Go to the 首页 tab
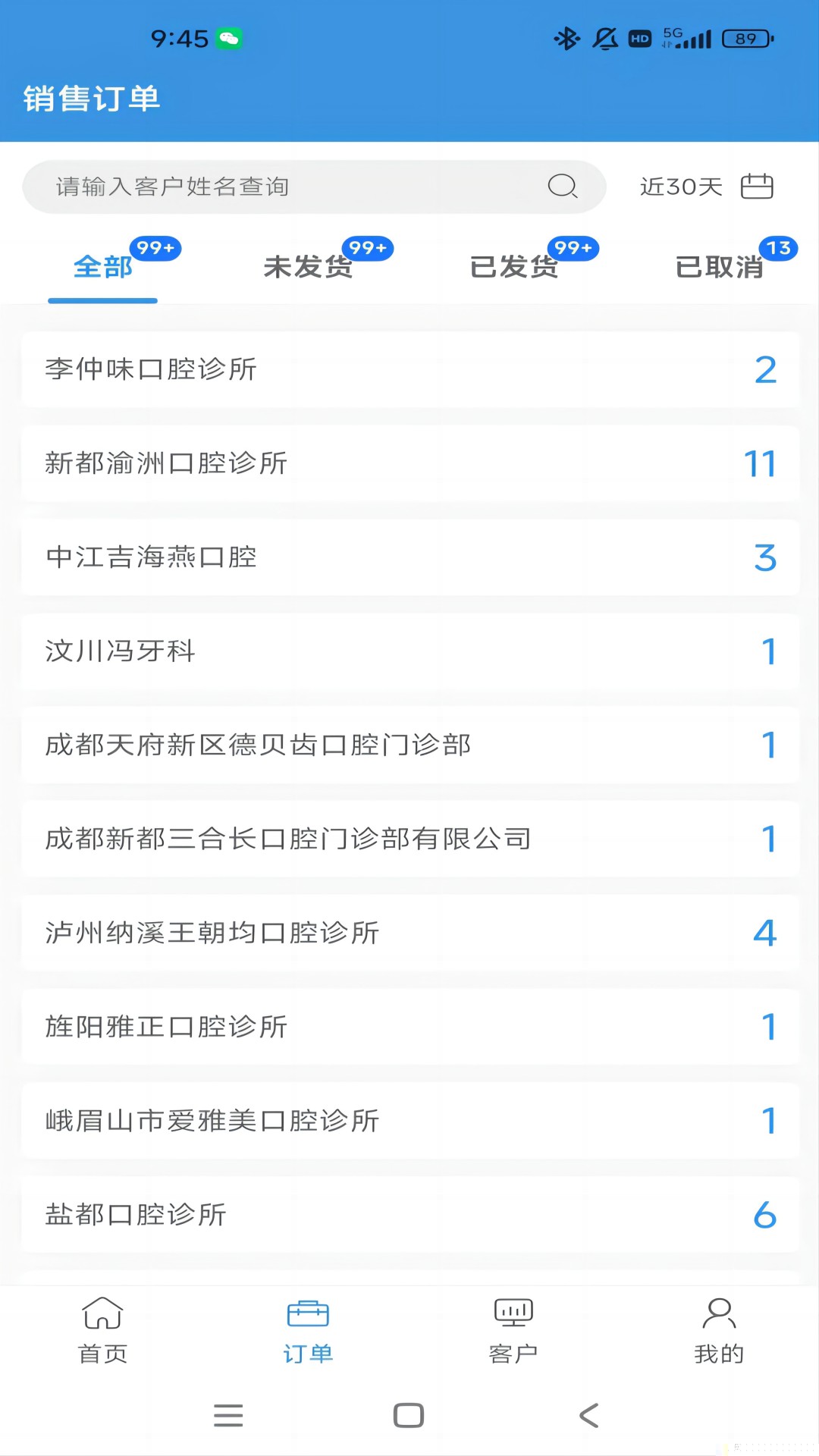Viewport: 819px width, 1456px height. 102,1330
